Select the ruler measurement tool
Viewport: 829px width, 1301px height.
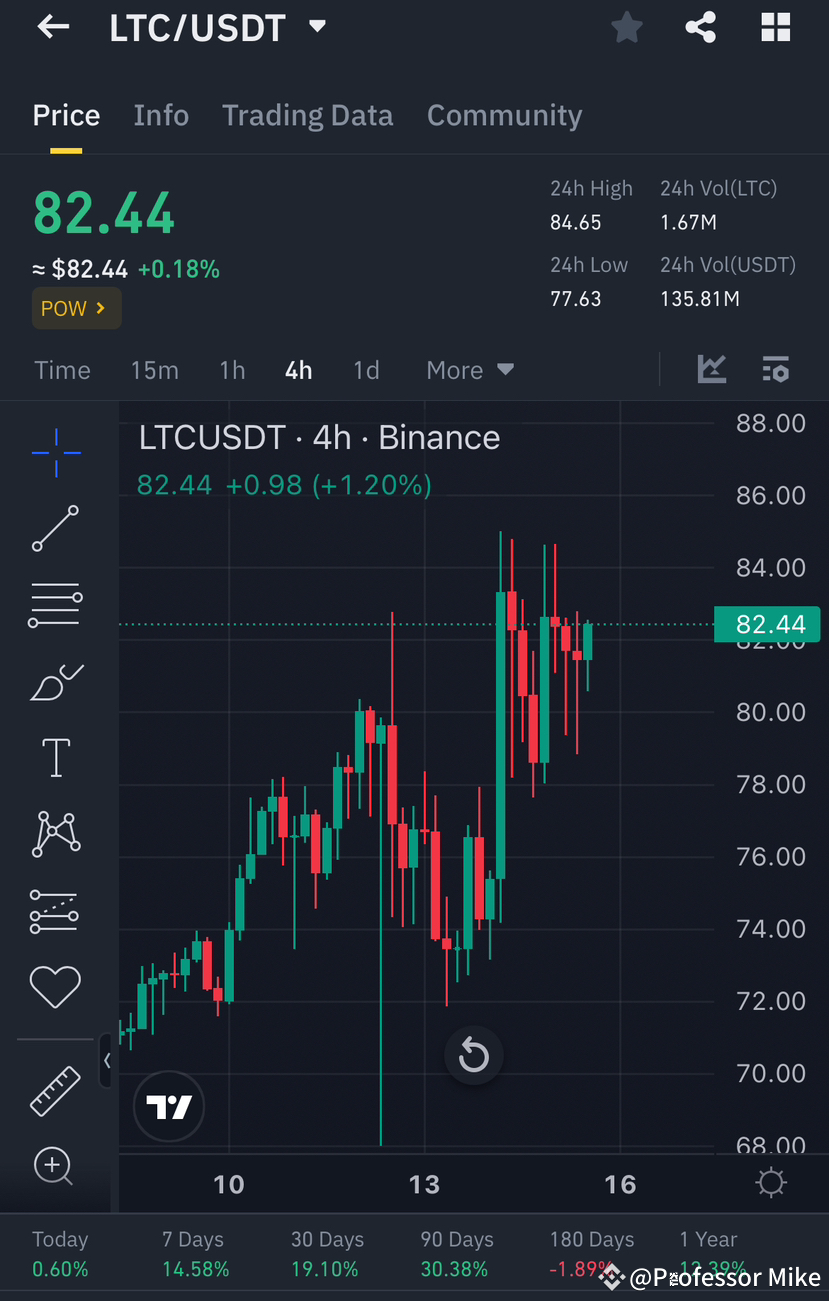tap(55, 1090)
